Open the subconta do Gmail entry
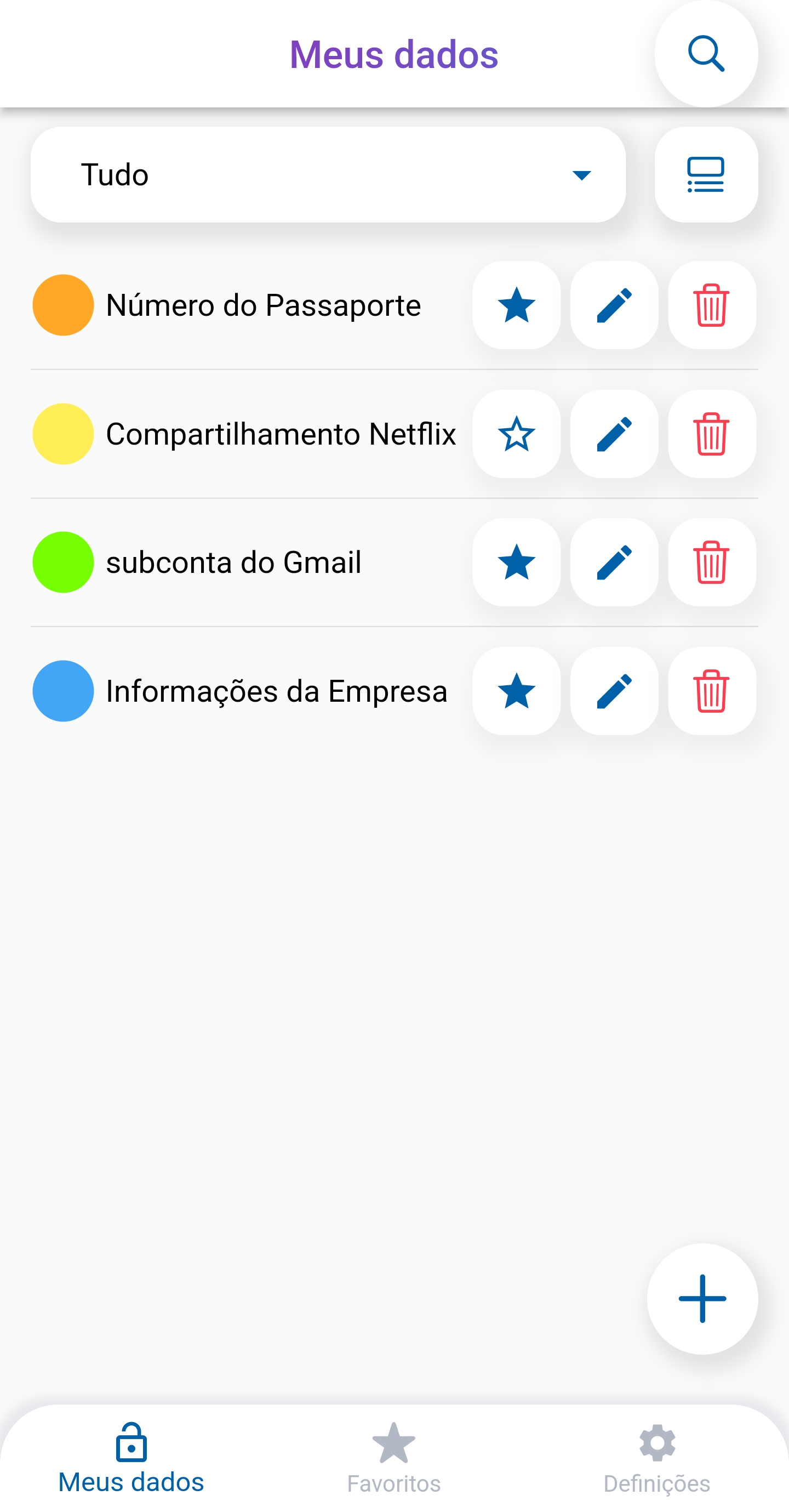 click(233, 562)
